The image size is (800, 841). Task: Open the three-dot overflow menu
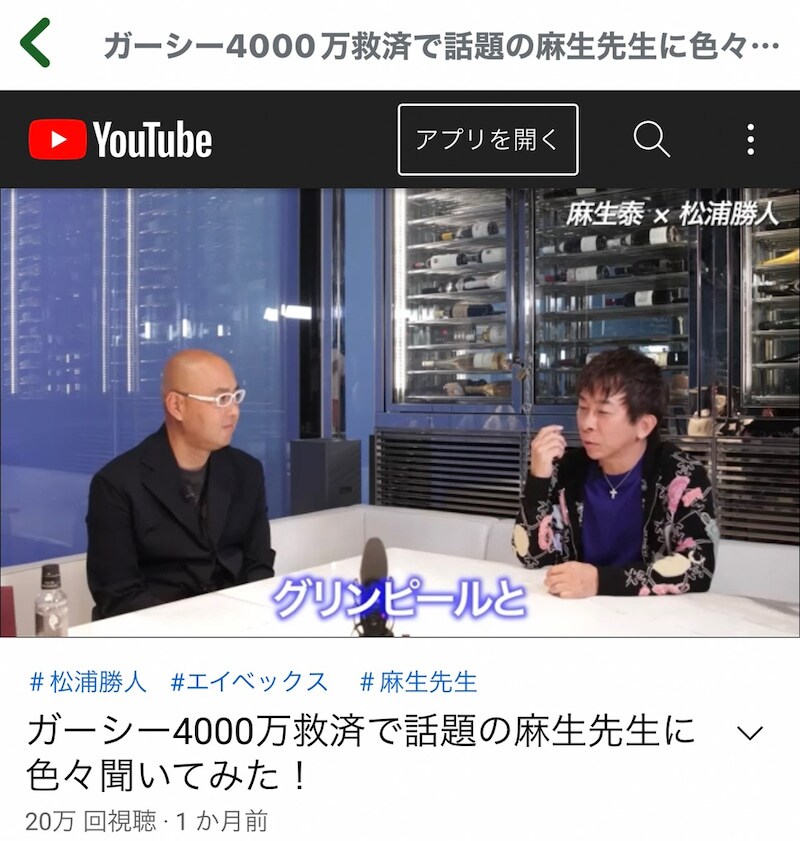(x=750, y=140)
